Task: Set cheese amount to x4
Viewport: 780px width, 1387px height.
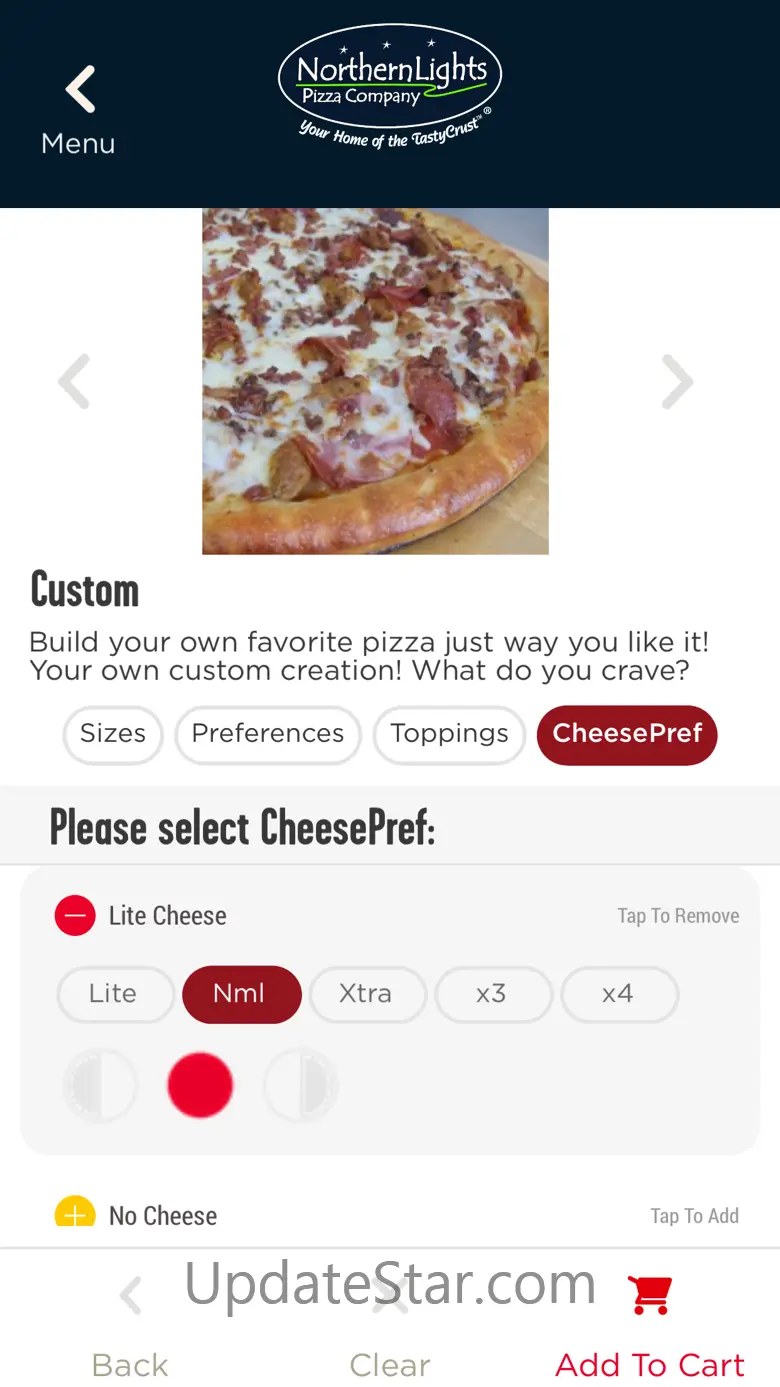Action: (x=618, y=994)
